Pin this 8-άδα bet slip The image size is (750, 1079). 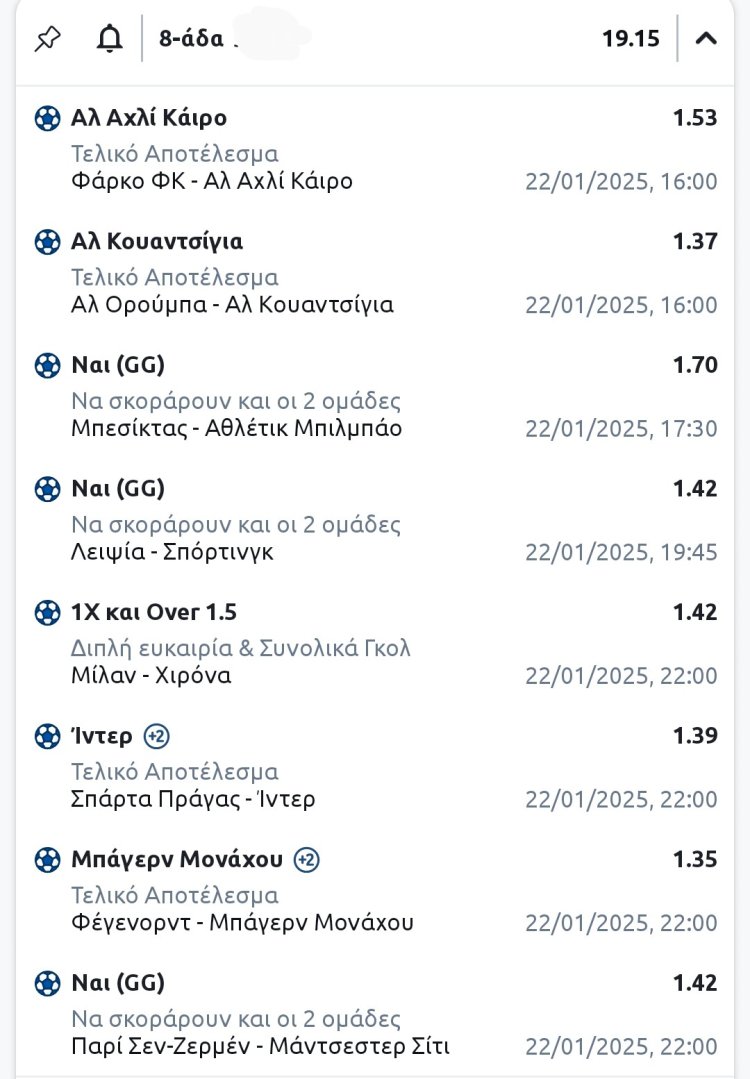(47, 39)
